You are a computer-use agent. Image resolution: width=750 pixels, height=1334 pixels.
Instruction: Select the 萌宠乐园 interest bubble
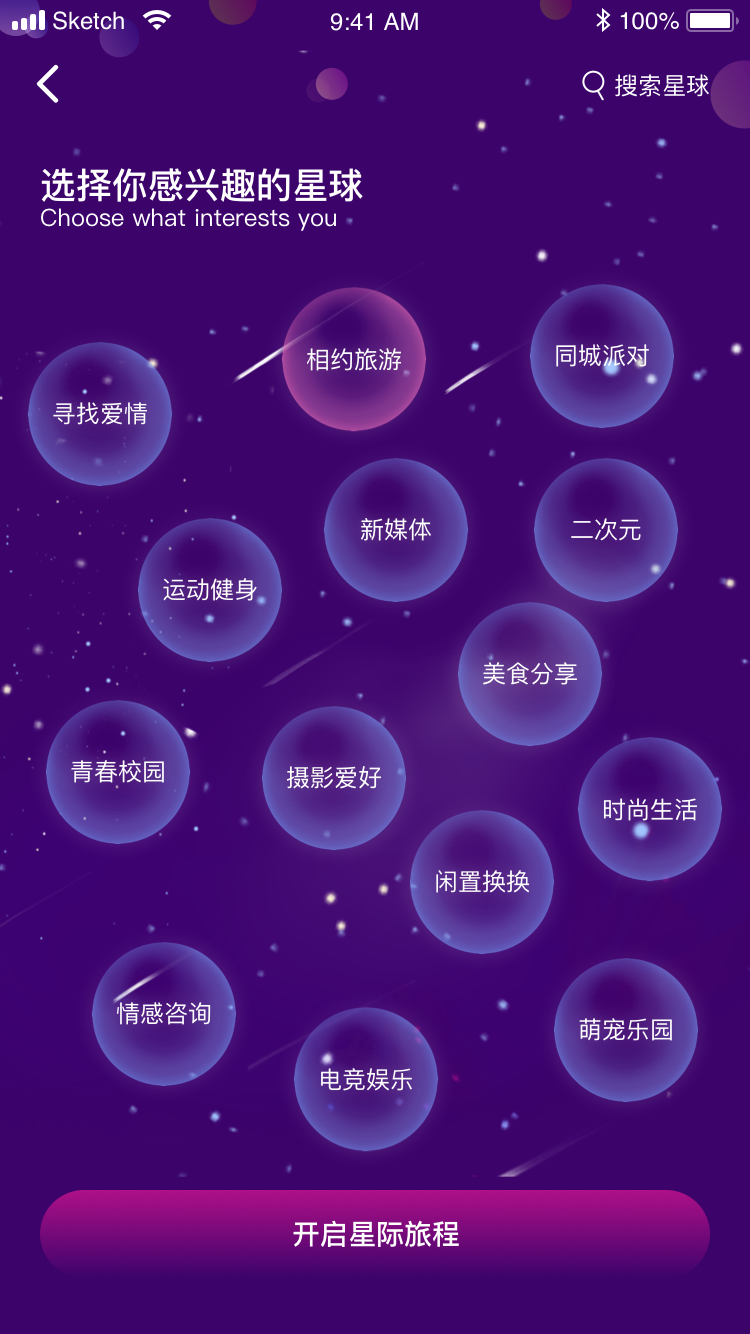(626, 1027)
